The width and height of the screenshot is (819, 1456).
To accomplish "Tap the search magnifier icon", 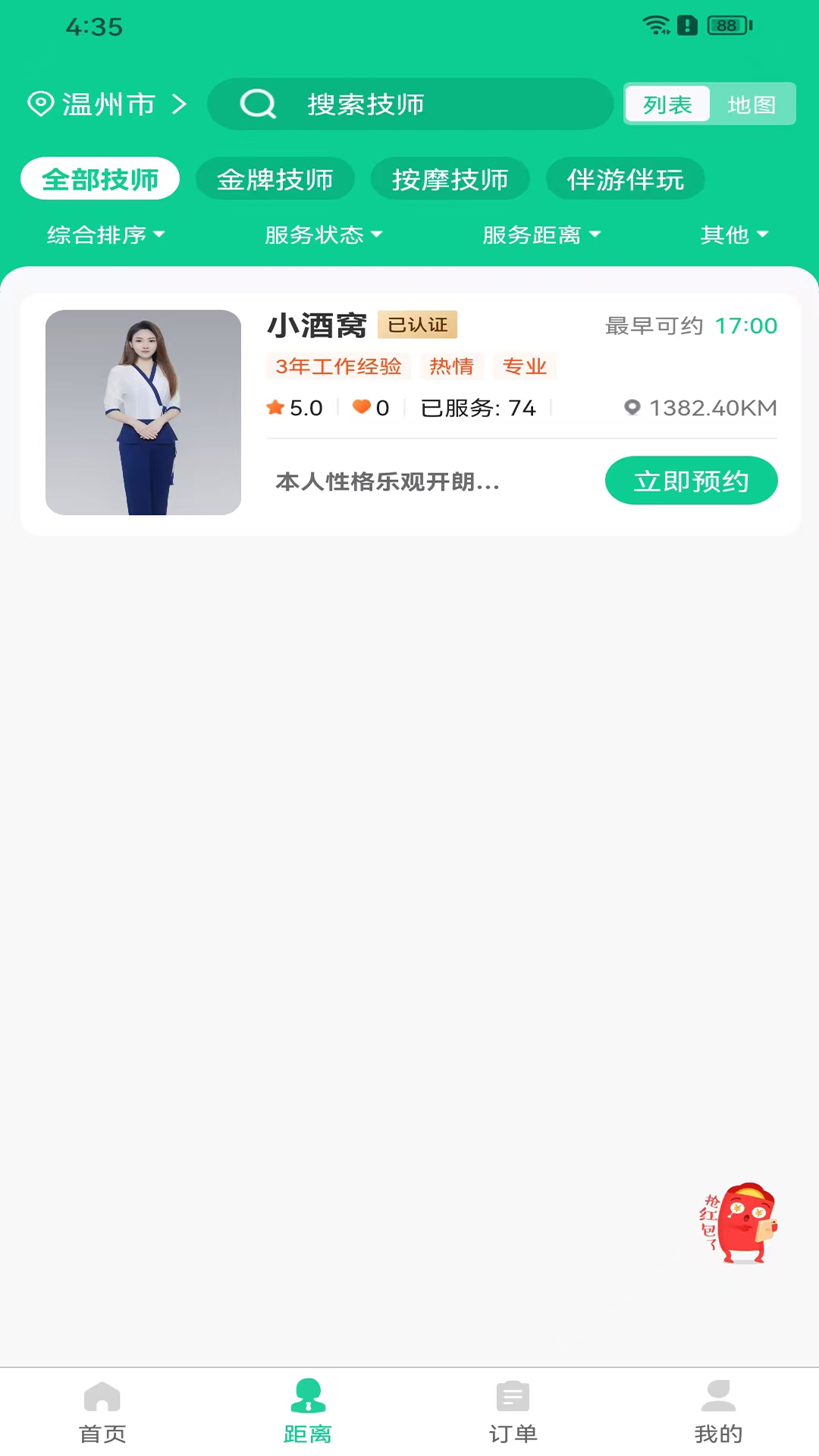I will point(257,105).
